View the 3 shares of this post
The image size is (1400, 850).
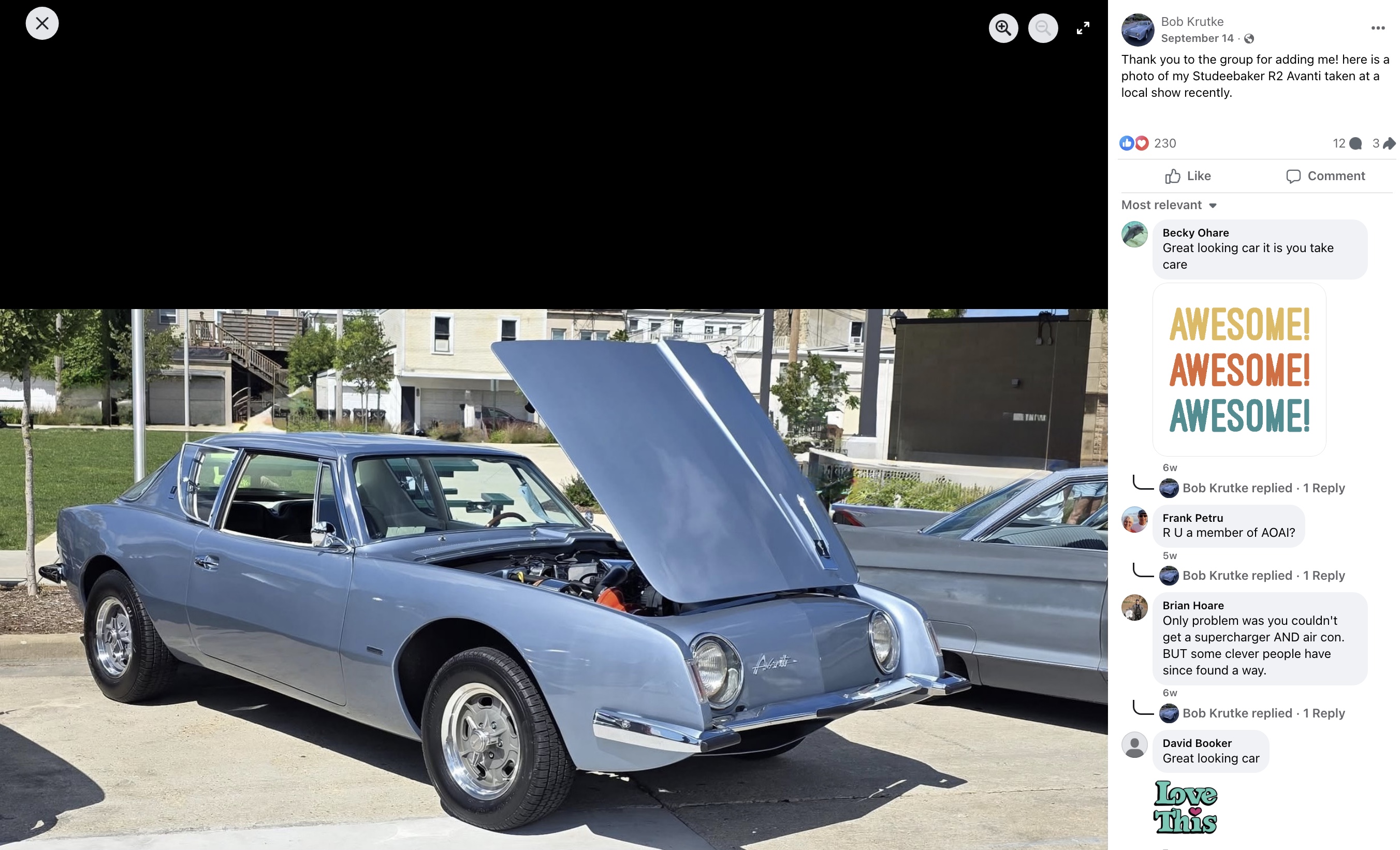[x=1382, y=143]
